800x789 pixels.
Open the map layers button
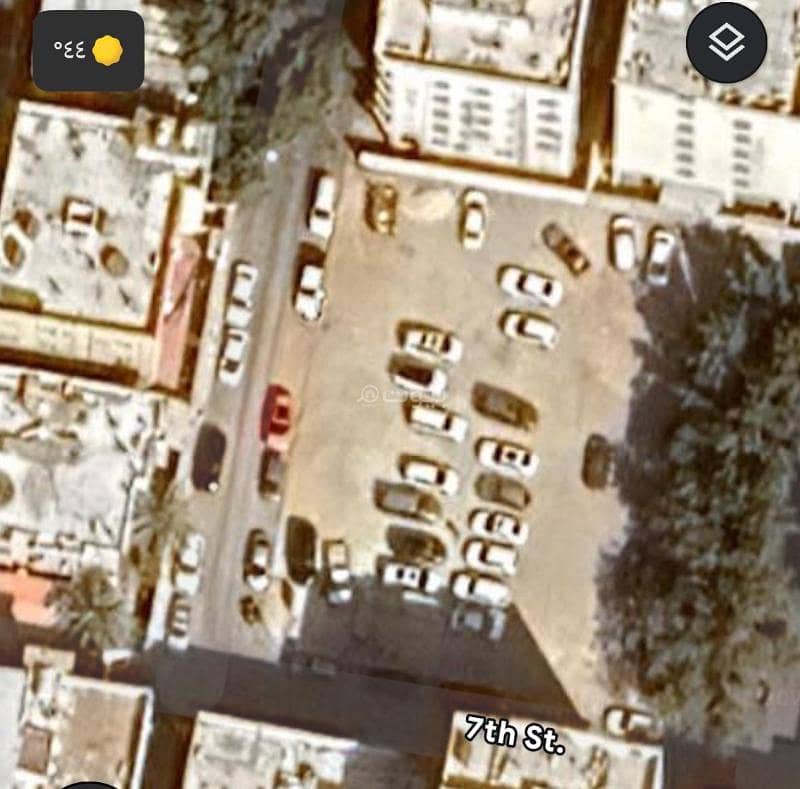click(727, 43)
